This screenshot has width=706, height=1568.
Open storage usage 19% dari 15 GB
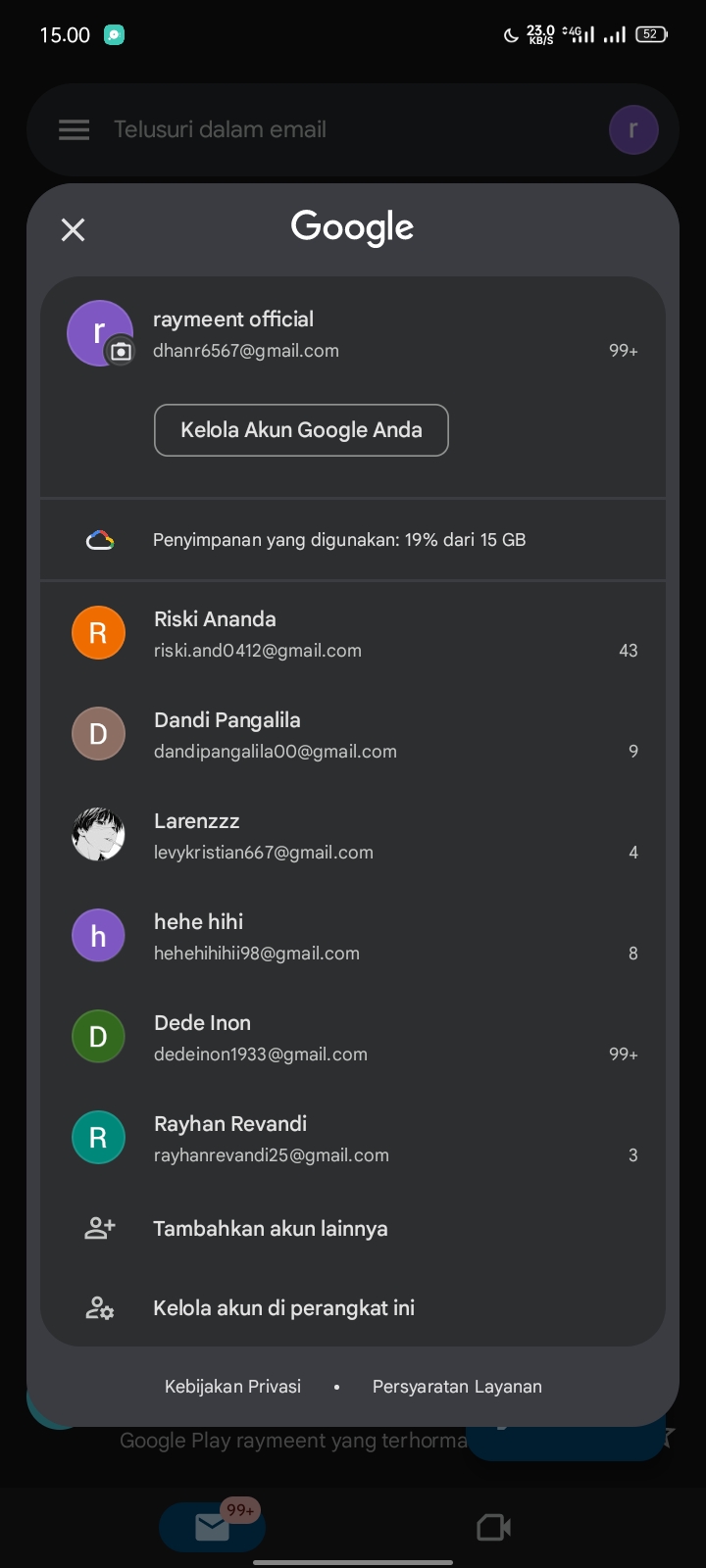pos(353,540)
